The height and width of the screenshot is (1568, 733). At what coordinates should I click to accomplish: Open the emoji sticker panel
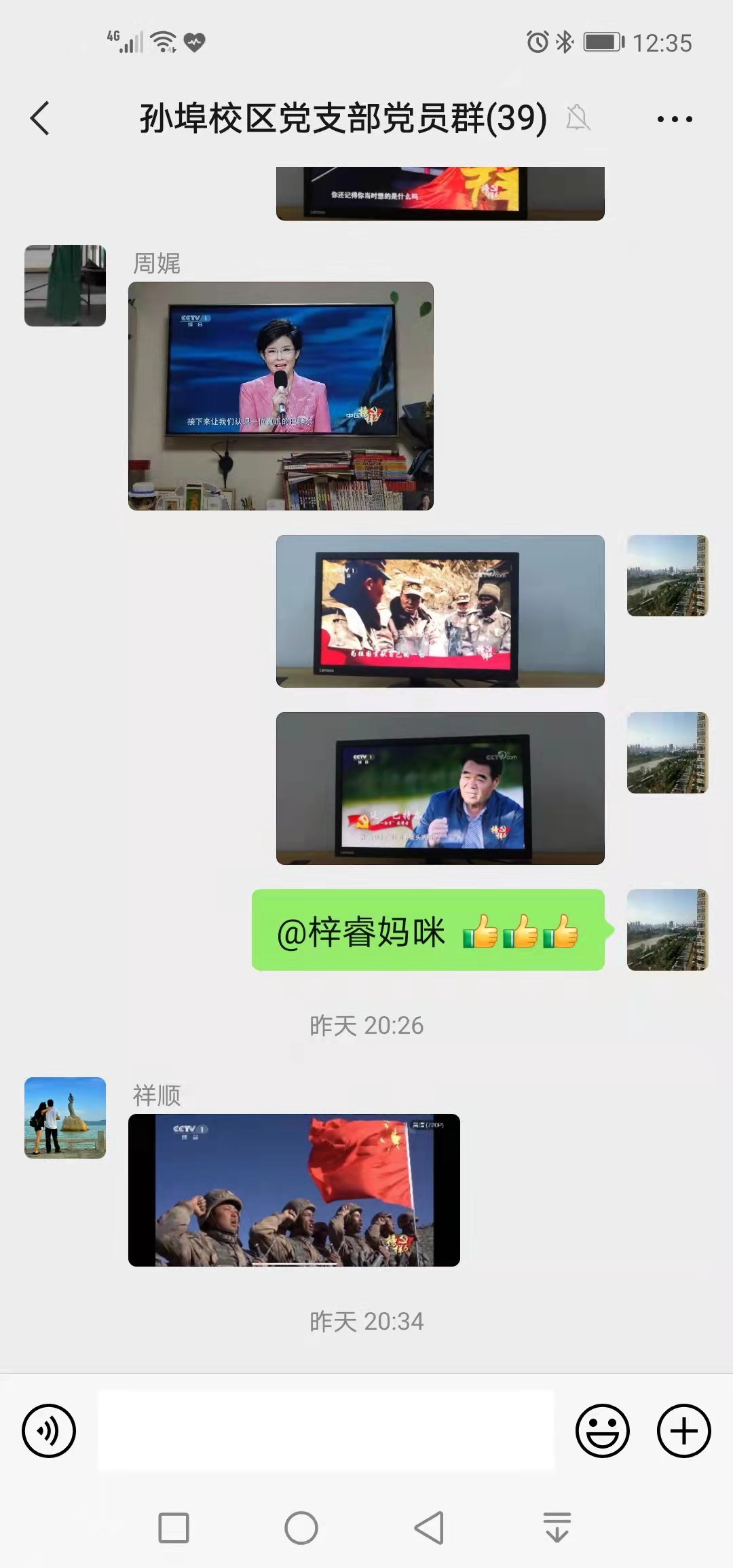tap(602, 1431)
